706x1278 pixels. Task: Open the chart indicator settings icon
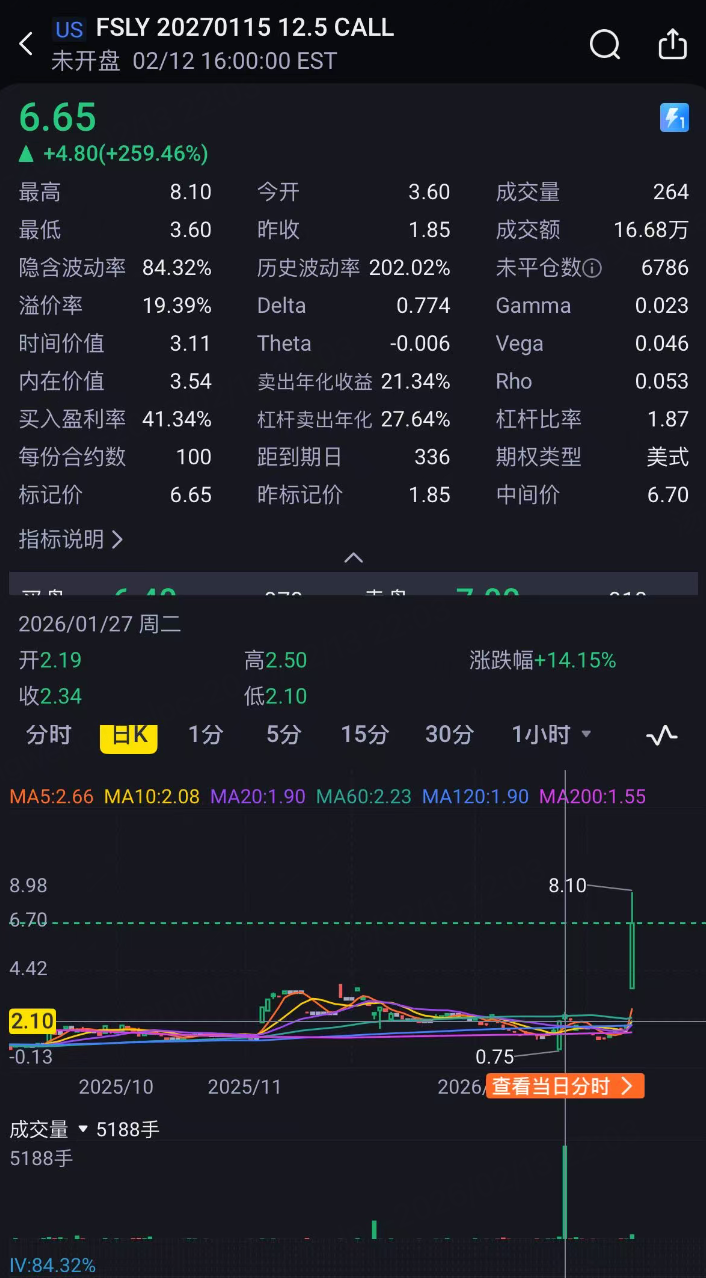click(661, 736)
